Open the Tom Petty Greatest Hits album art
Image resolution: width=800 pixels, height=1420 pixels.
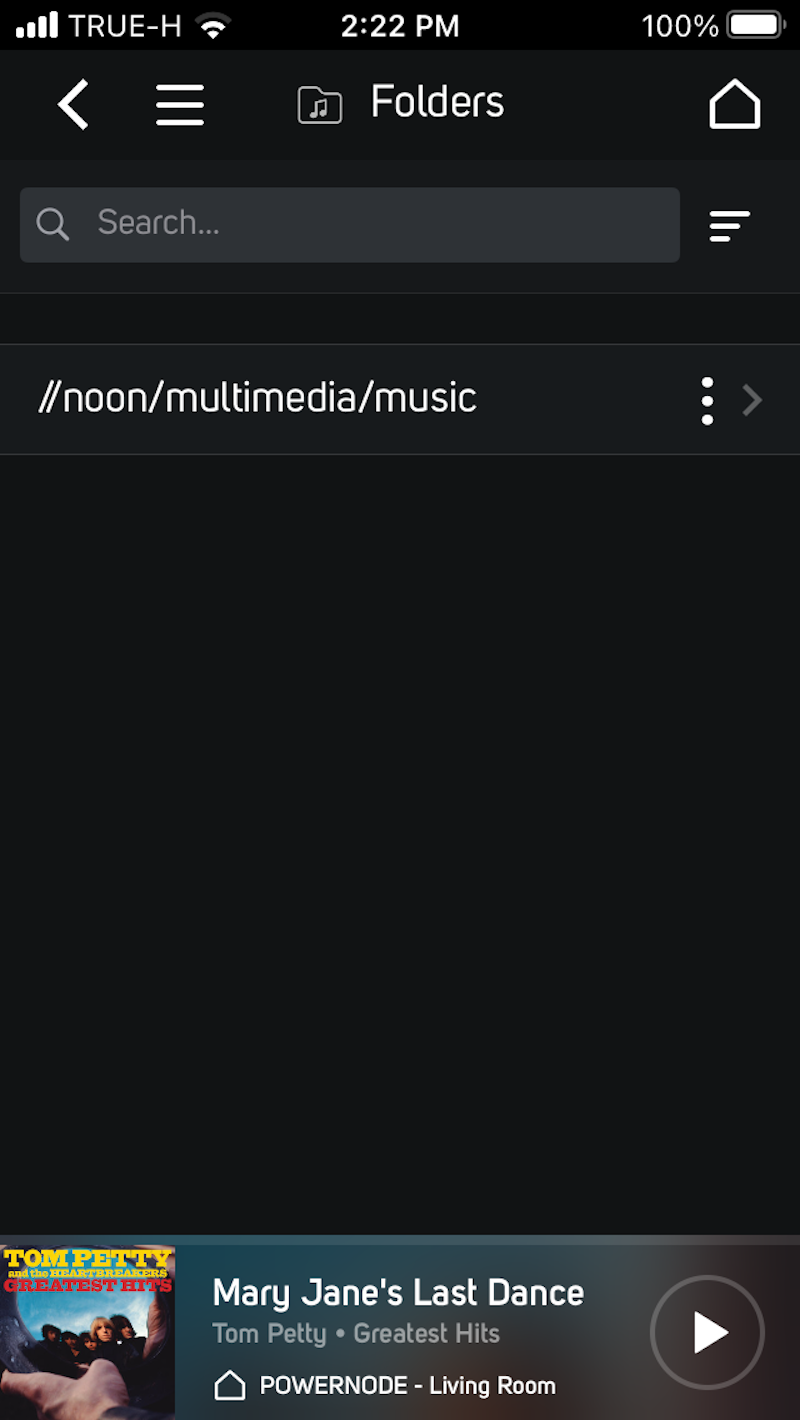[88, 1332]
